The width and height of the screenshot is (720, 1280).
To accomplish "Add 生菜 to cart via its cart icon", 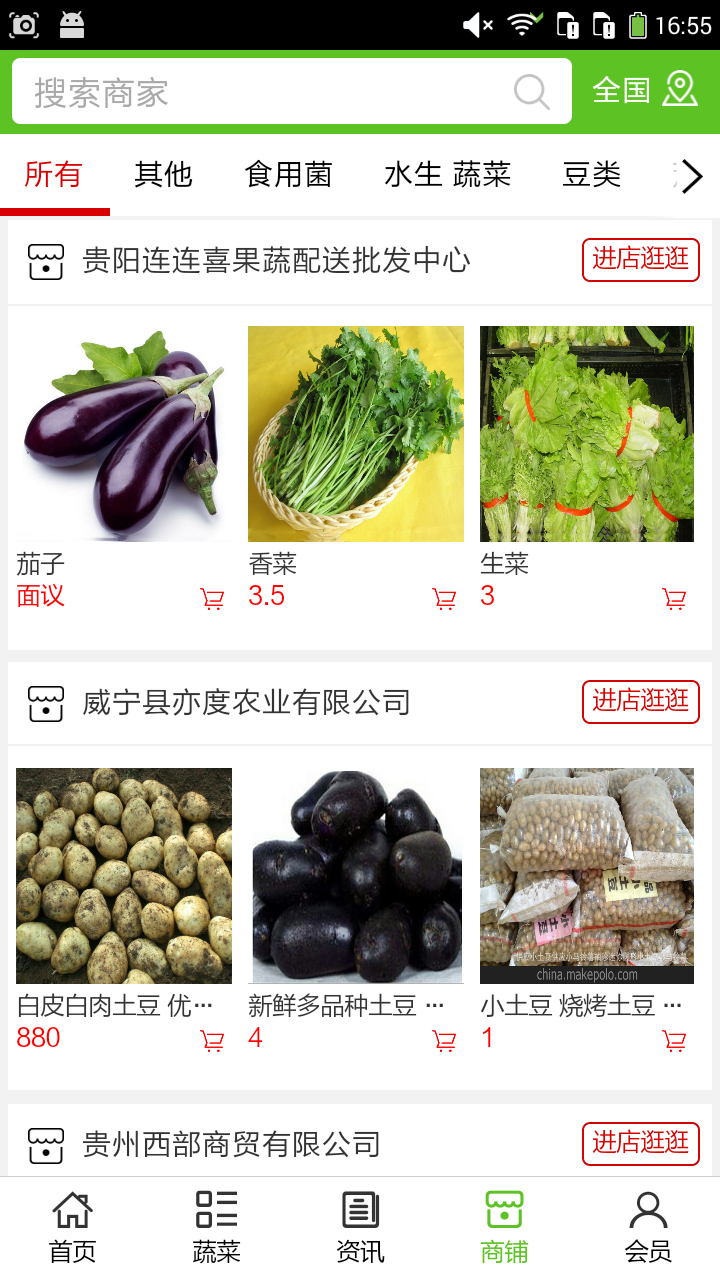I will (x=674, y=596).
